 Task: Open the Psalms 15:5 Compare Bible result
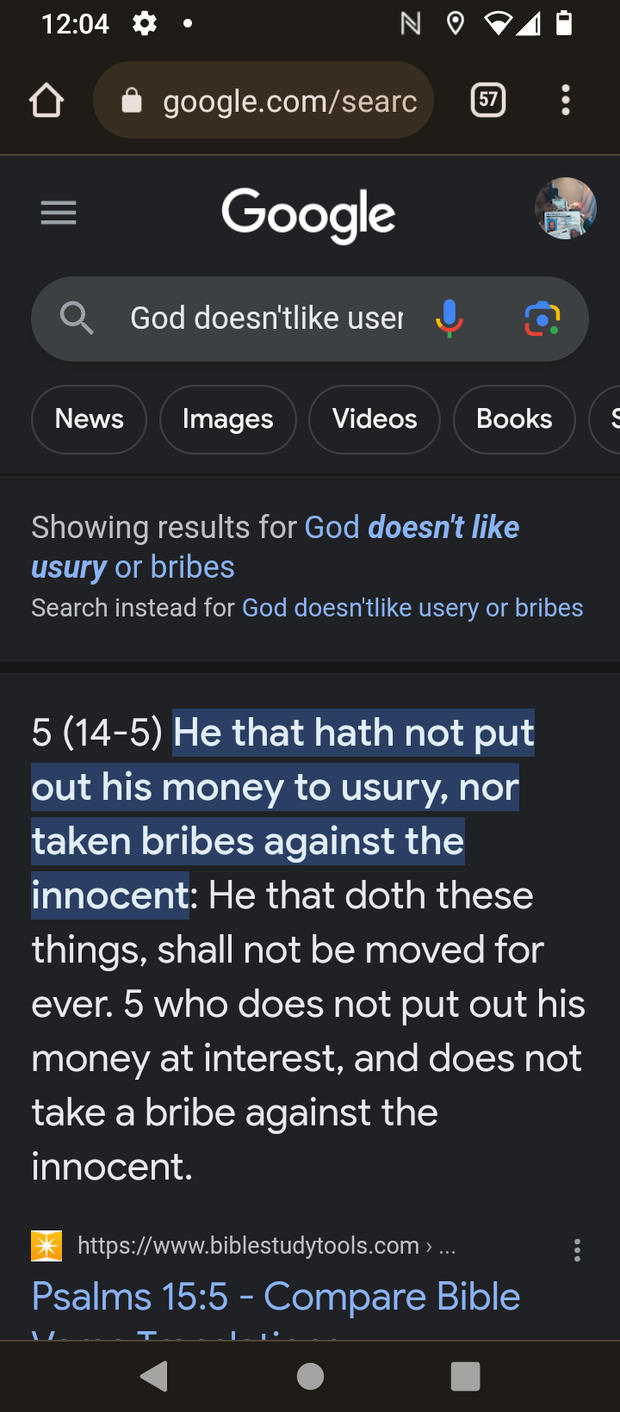click(276, 1297)
